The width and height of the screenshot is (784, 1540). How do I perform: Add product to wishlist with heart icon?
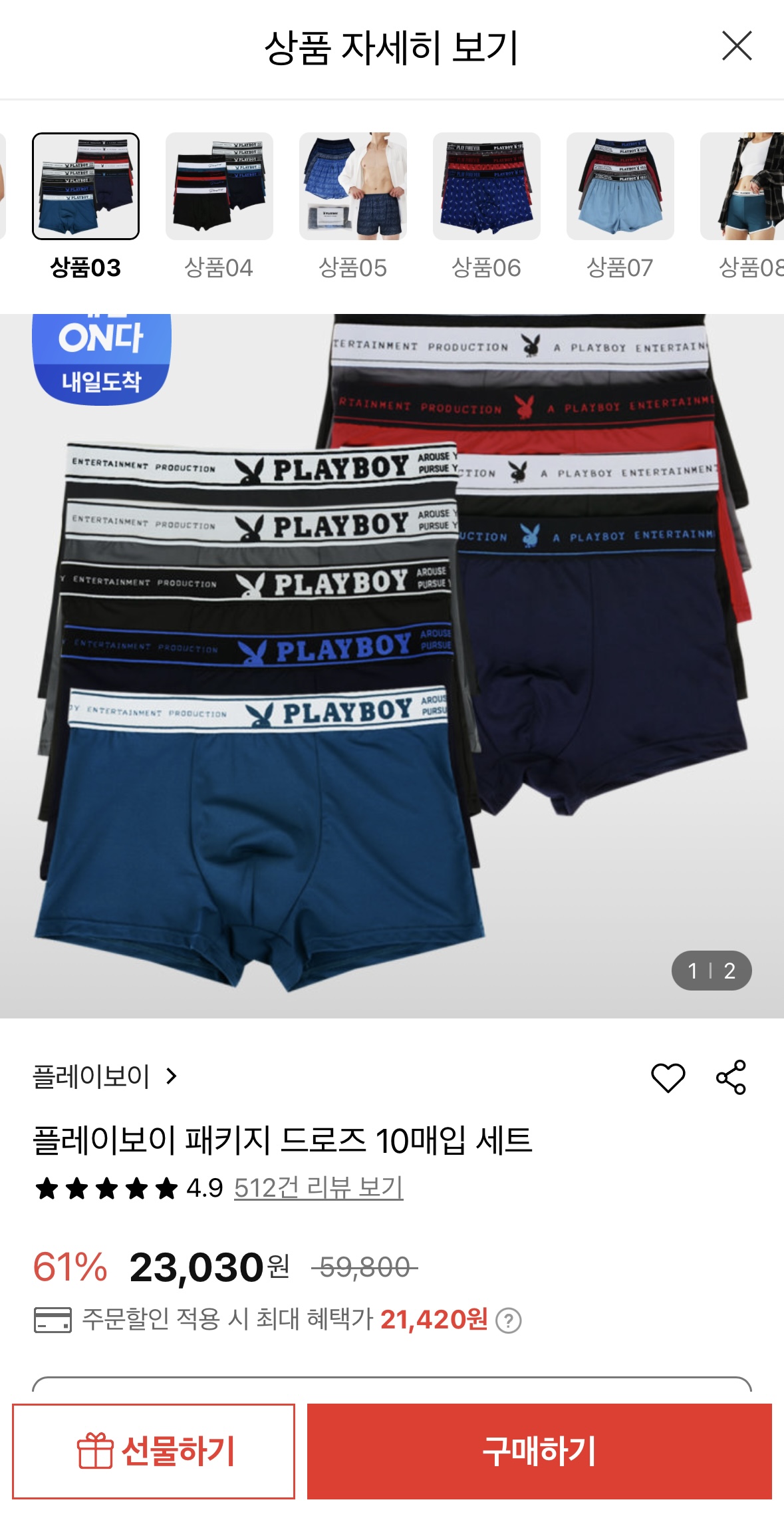[668, 1077]
